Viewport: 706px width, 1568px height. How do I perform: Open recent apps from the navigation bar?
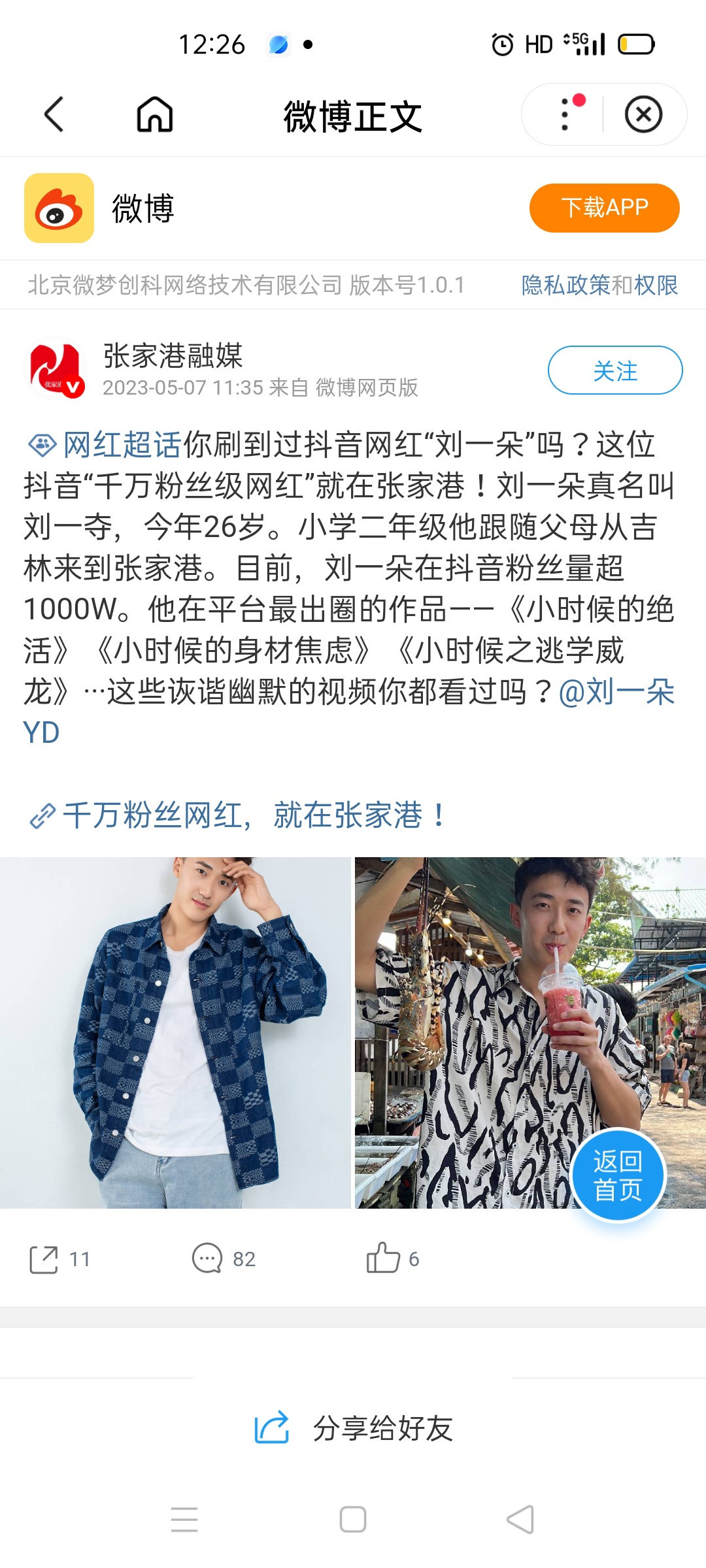coord(184,1520)
